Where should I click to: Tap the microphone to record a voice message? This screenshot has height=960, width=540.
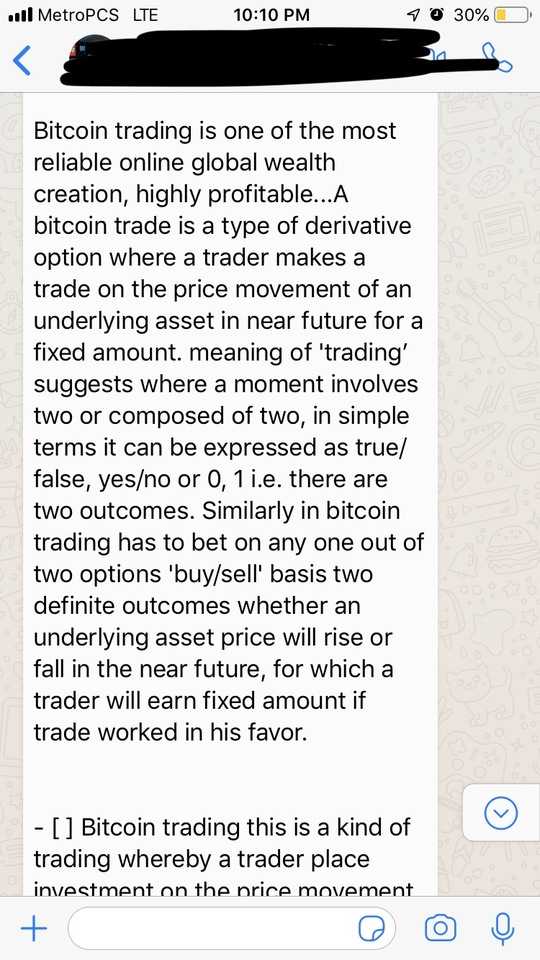[x=503, y=929]
